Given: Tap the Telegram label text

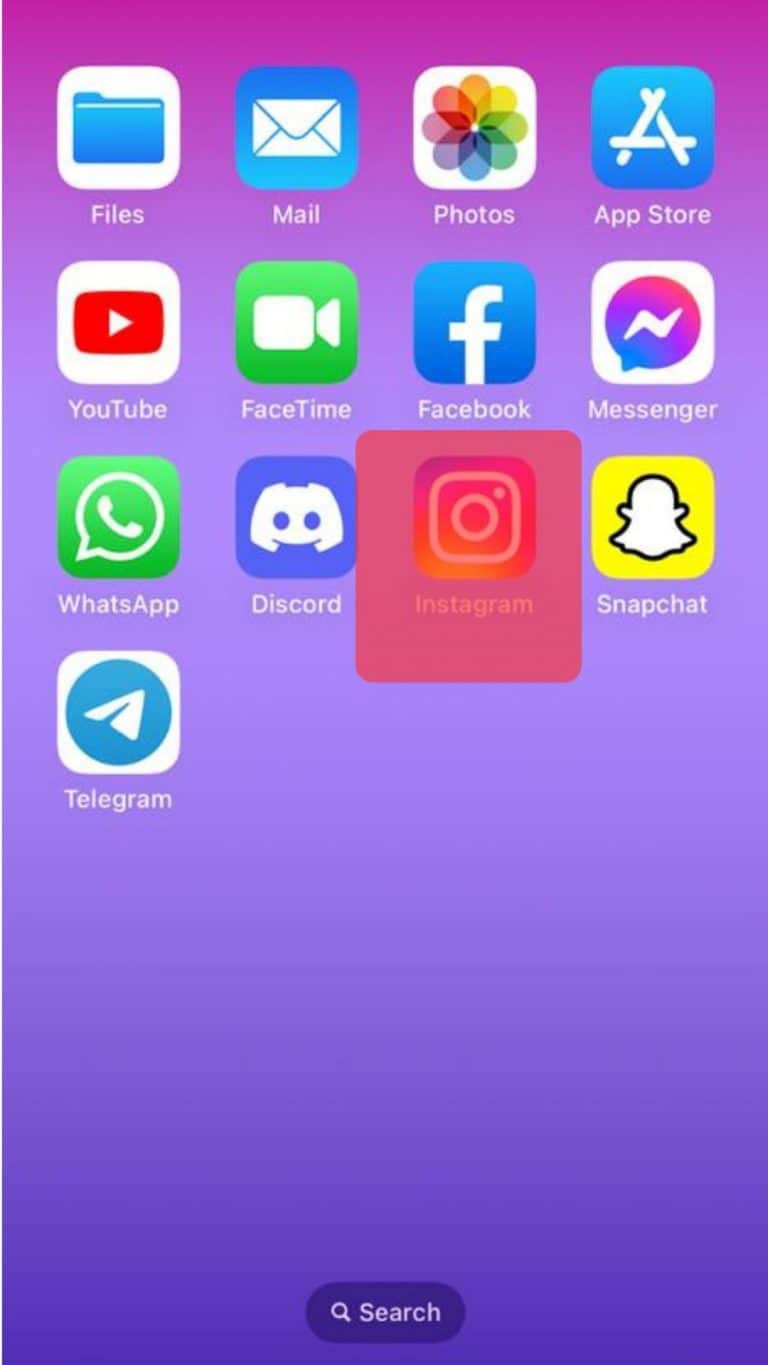Looking at the screenshot, I should [118, 798].
